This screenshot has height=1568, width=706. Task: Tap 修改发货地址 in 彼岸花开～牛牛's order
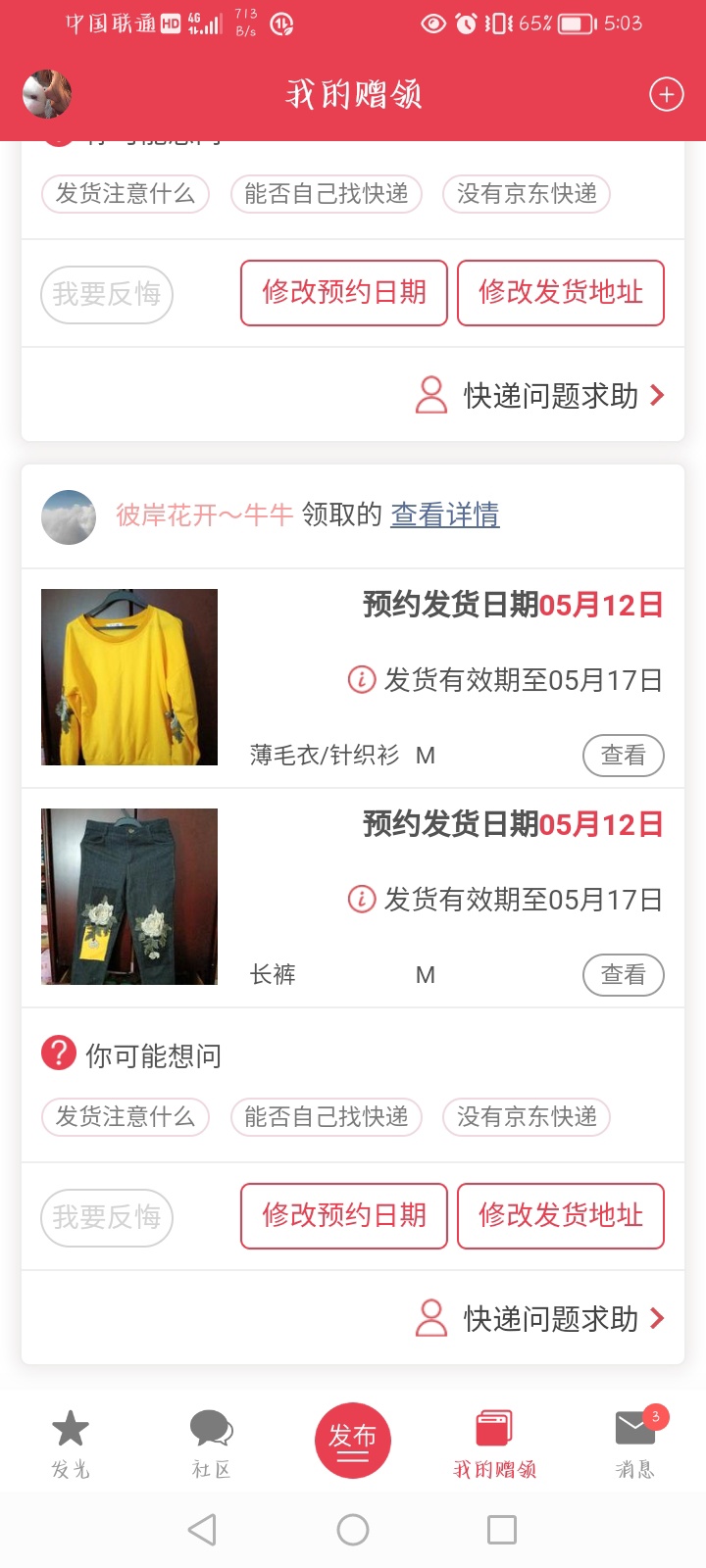[561, 1216]
